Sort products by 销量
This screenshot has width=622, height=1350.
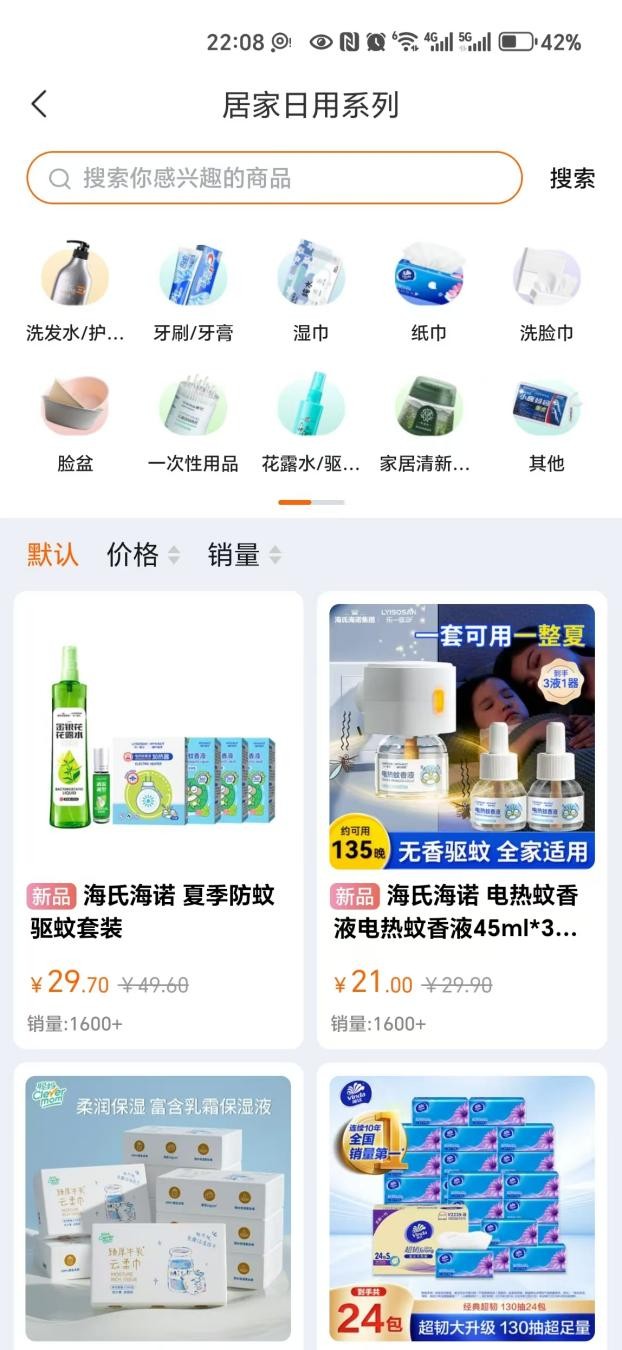click(x=244, y=555)
